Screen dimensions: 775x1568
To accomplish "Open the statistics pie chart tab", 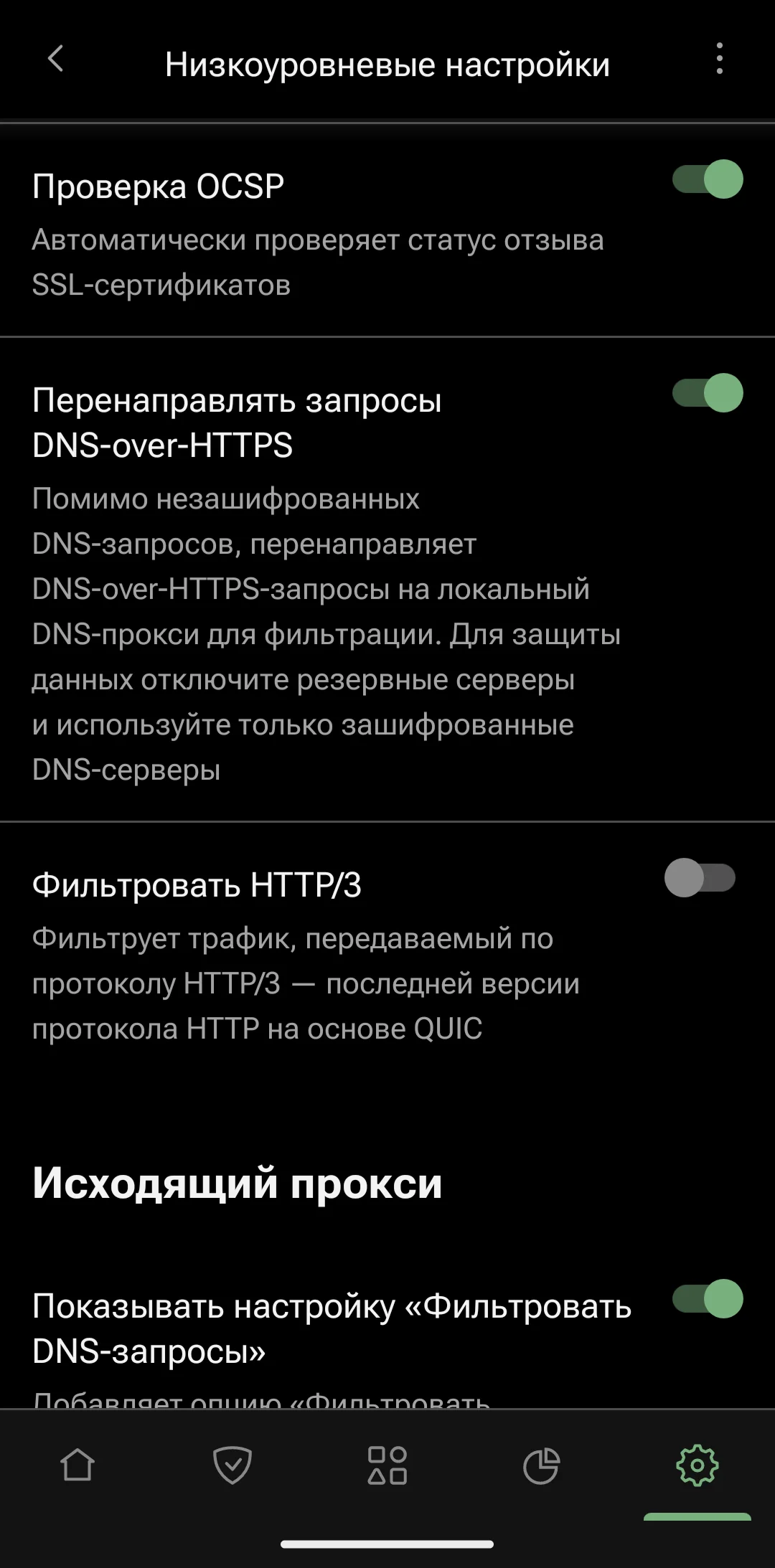I will click(542, 1465).
